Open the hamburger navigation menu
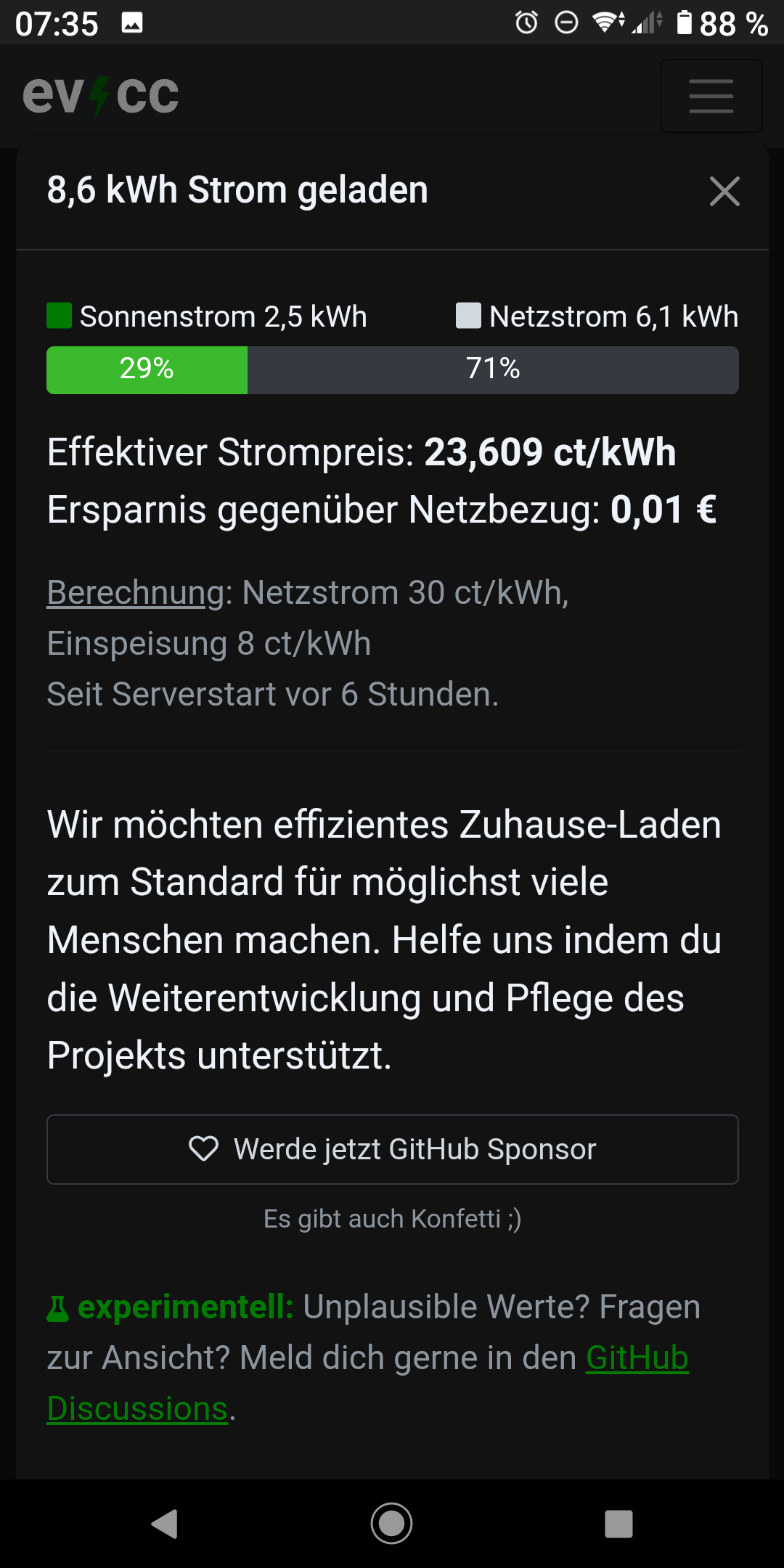Image resolution: width=784 pixels, height=1568 pixels. 711,96
